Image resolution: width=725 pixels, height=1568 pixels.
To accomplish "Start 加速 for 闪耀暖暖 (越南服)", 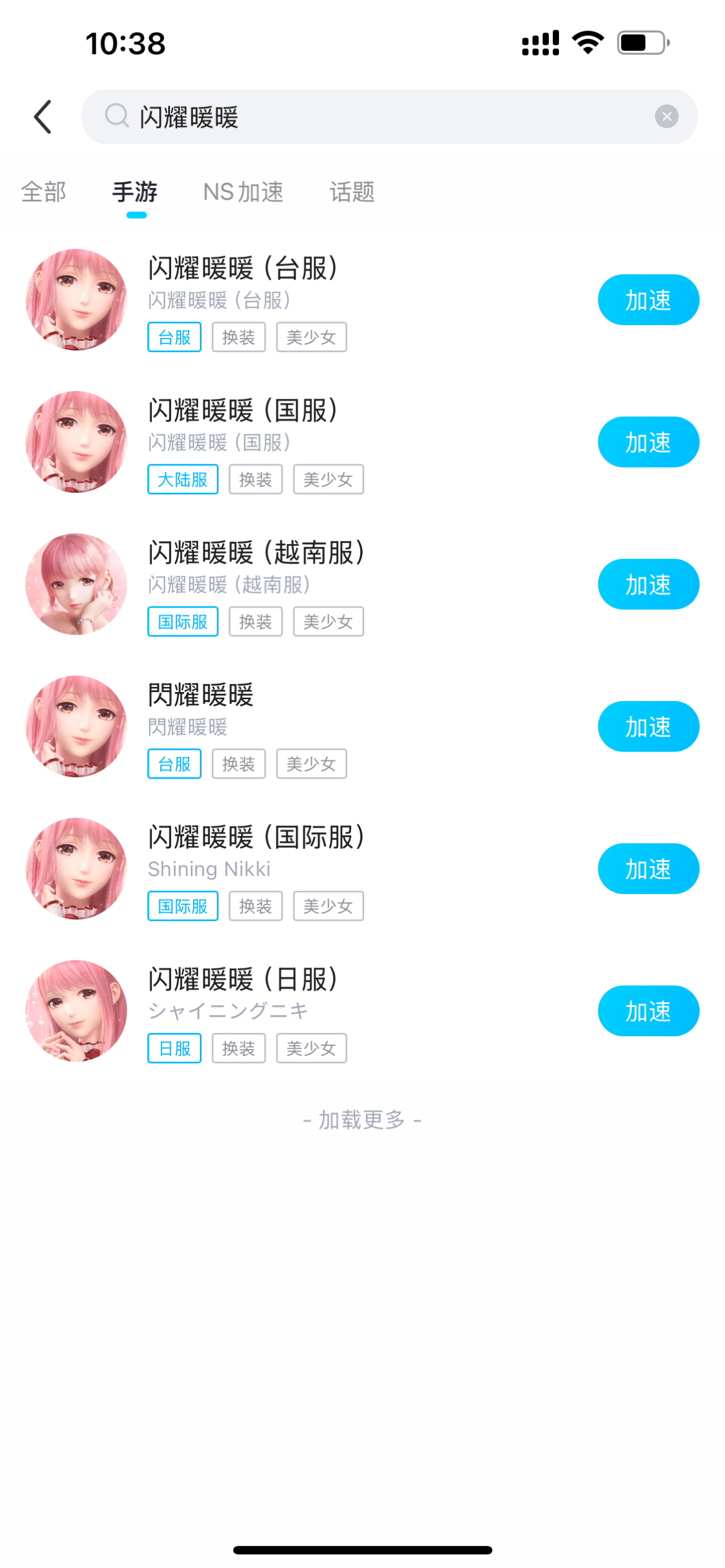I will 648,584.
